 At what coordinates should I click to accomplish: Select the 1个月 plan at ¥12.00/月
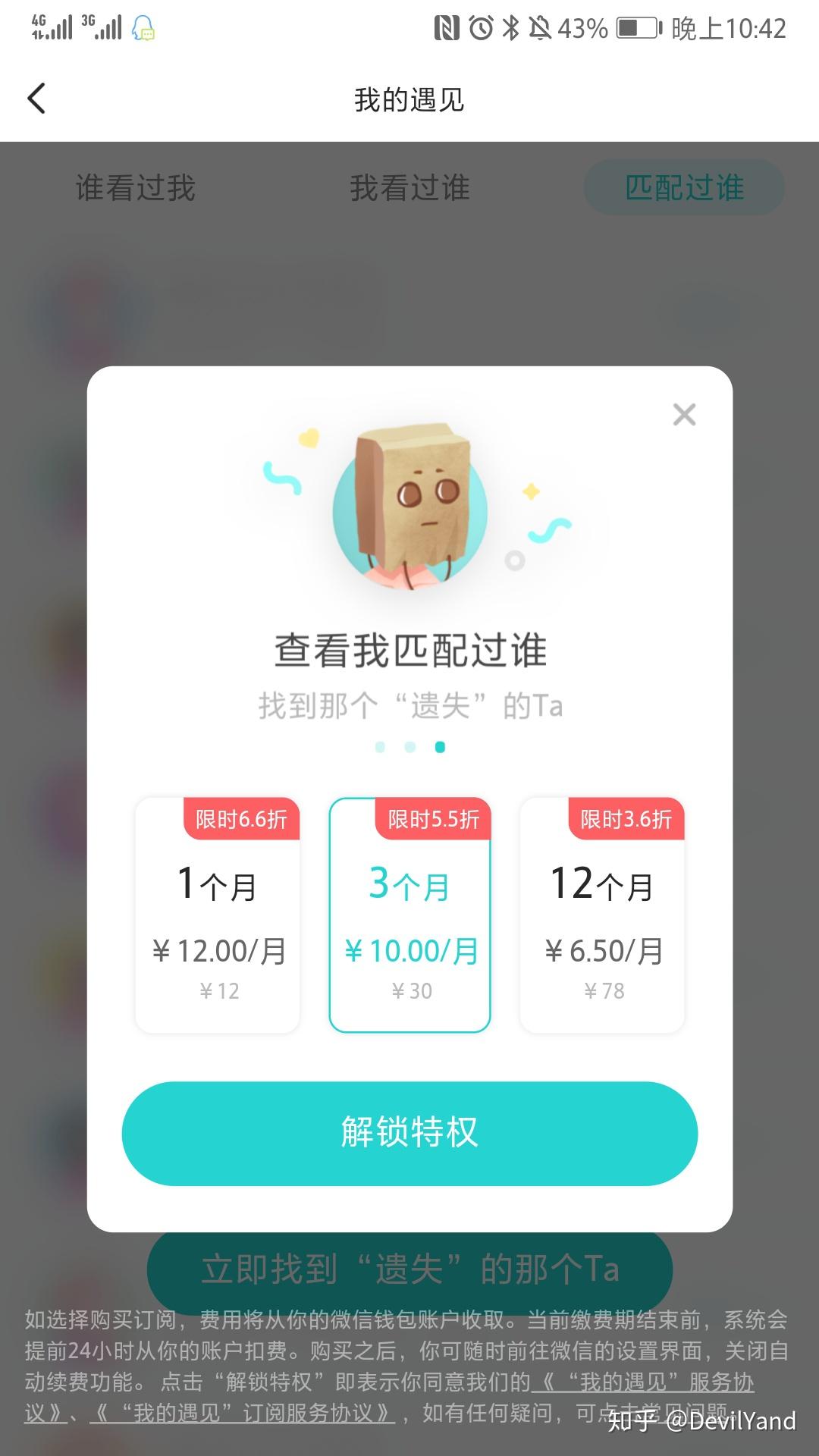(218, 915)
